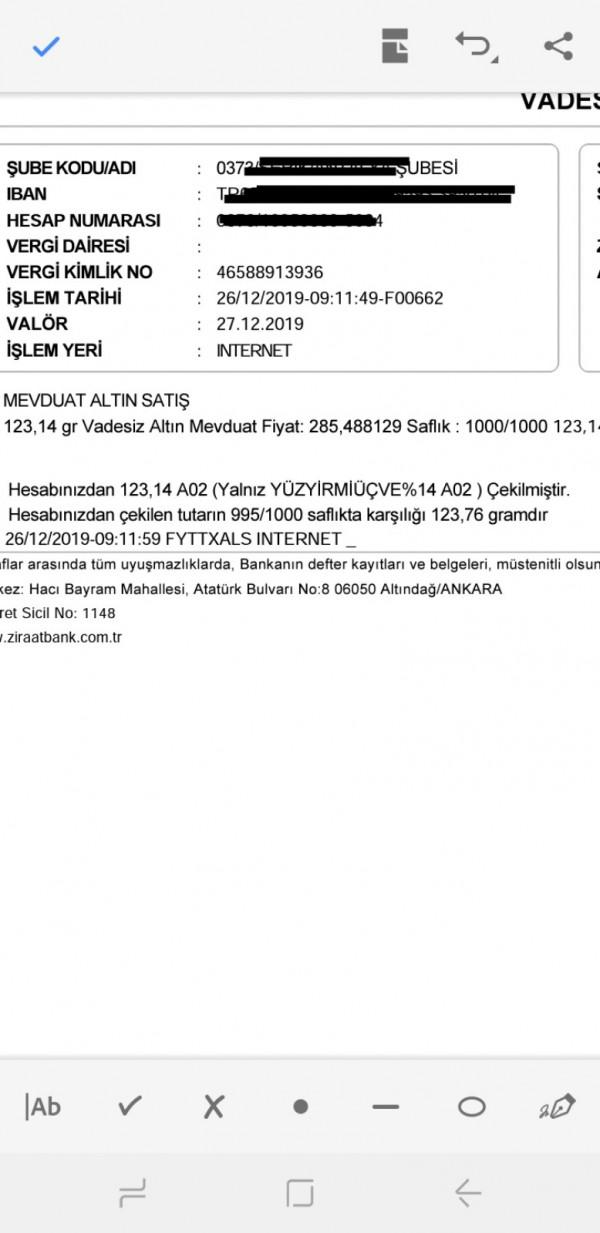Viewport: 600px width, 1233px height.
Task: Select the Ab text annotation tool
Action: click(43, 1106)
